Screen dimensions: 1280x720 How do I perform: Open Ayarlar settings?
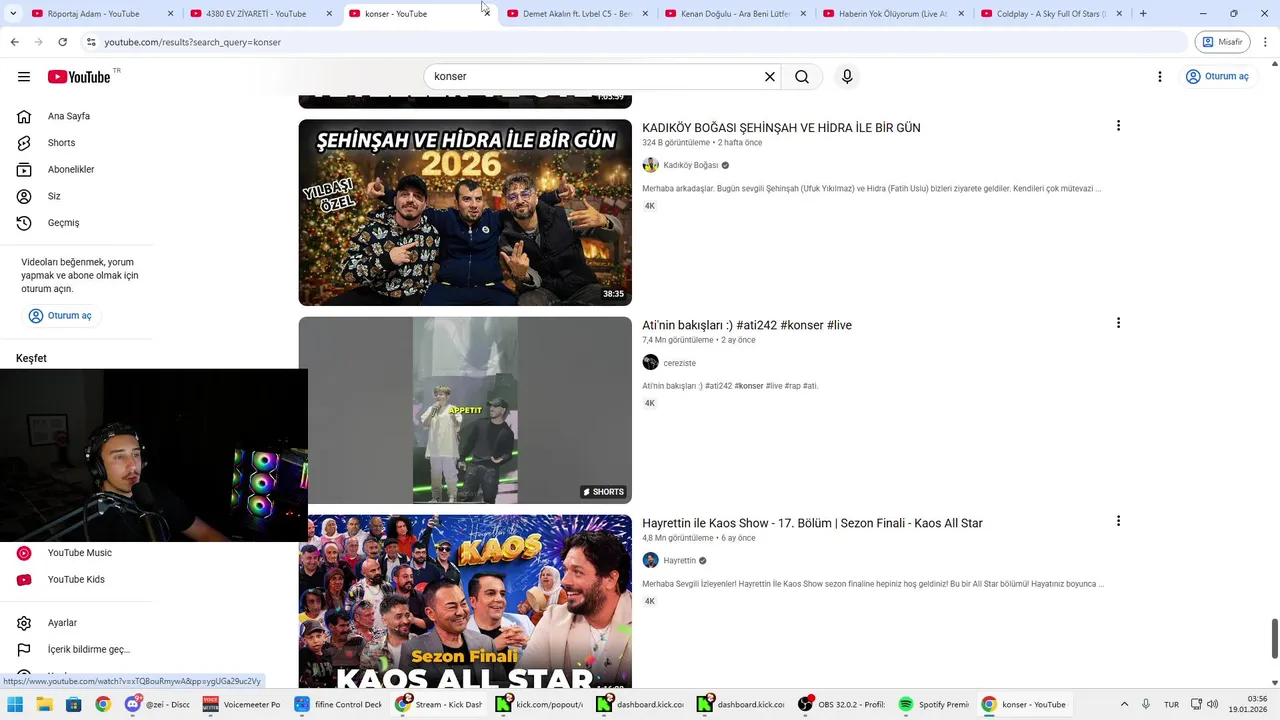[x=62, y=623]
